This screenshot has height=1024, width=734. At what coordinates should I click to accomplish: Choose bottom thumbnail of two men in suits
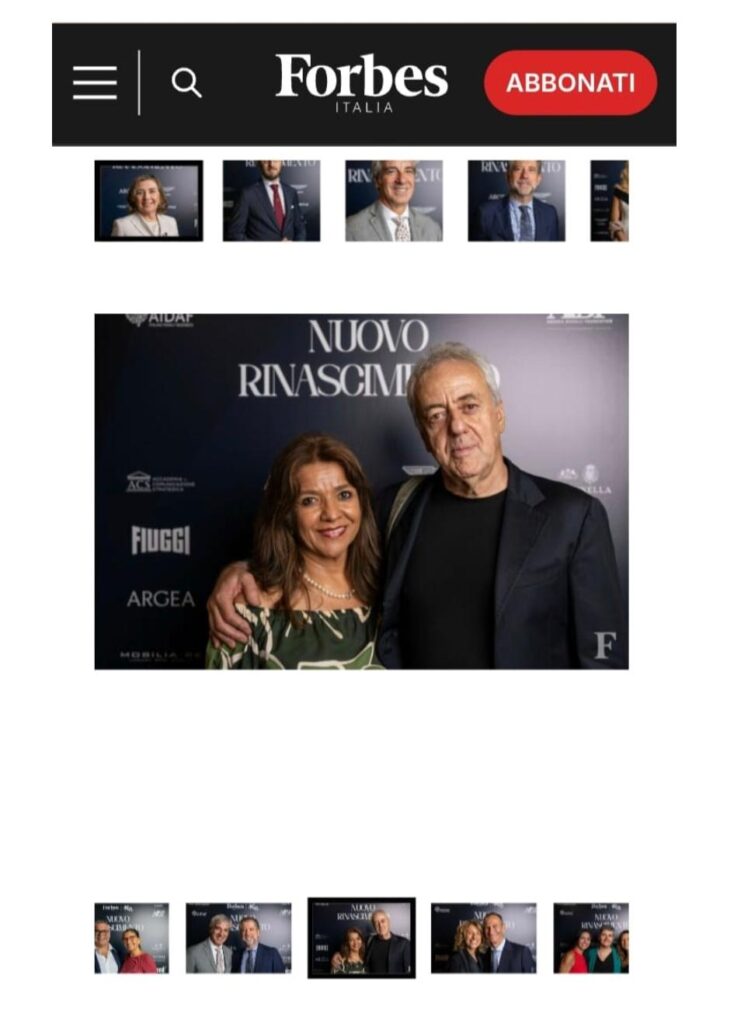coord(238,938)
